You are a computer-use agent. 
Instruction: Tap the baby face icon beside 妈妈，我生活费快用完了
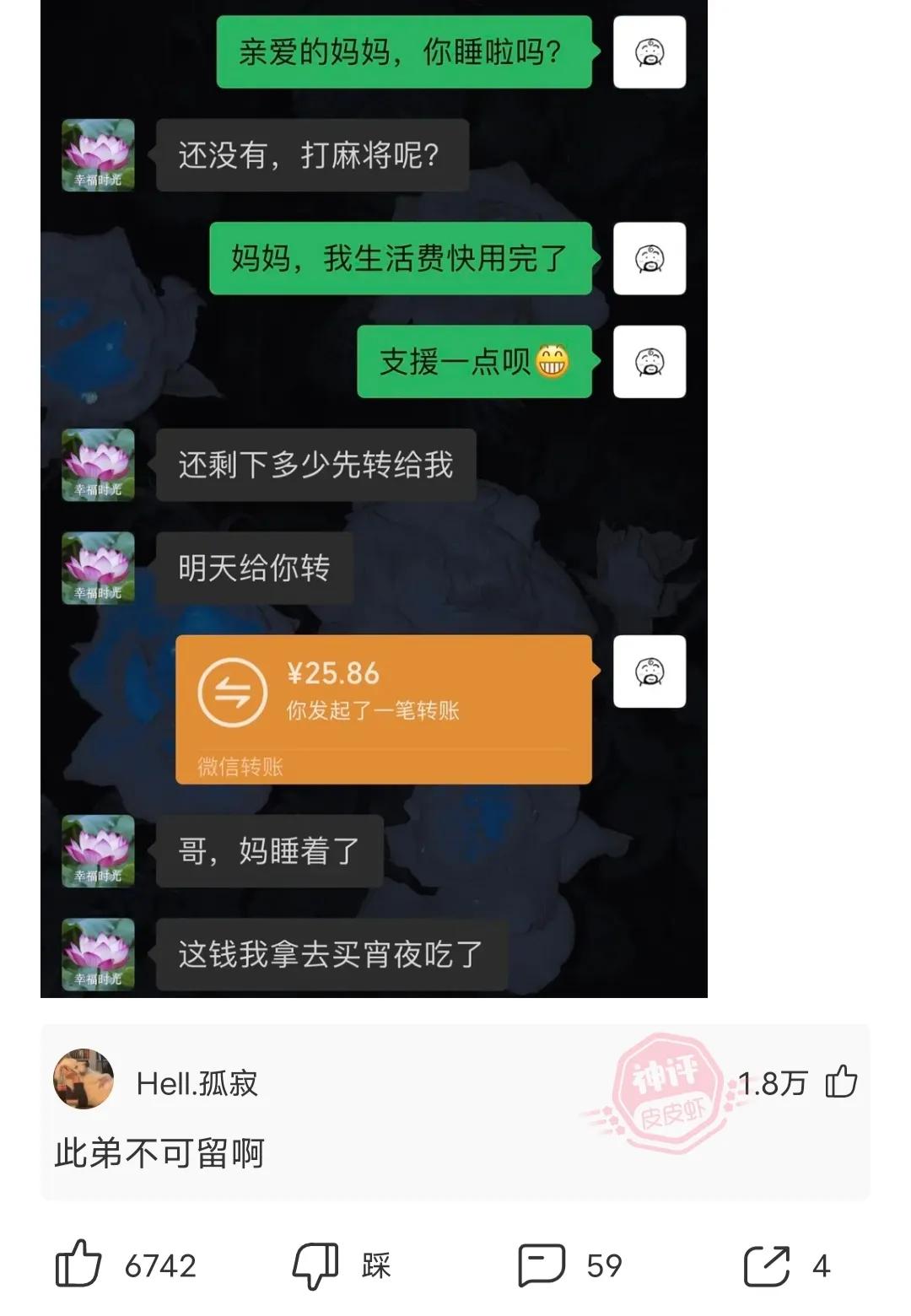point(650,258)
